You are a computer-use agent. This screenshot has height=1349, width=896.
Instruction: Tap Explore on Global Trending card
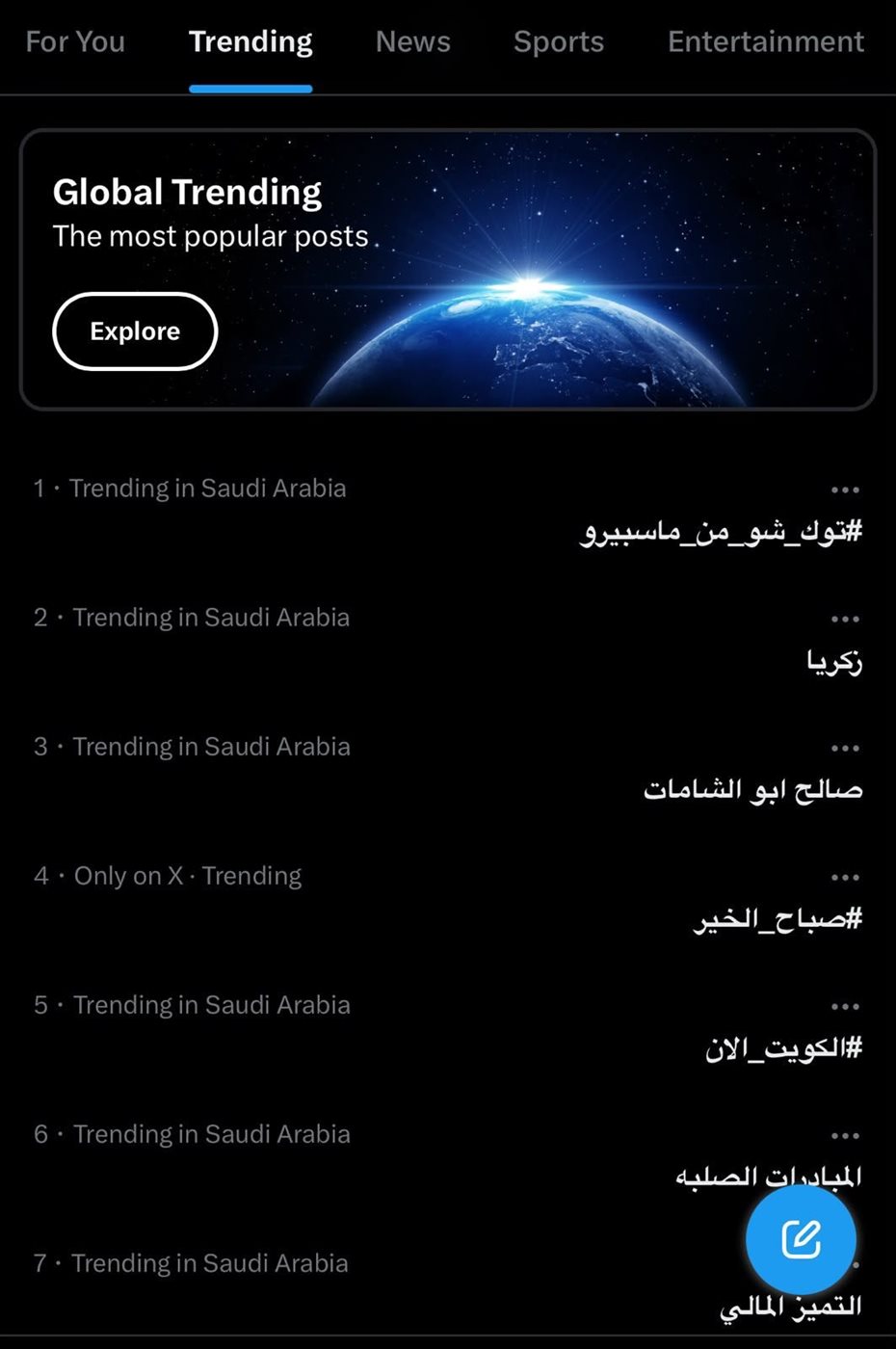135,331
